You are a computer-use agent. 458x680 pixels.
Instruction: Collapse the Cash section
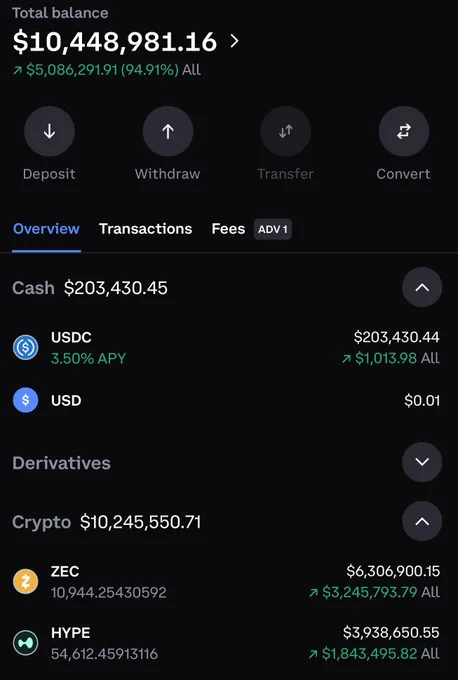tap(422, 287)
